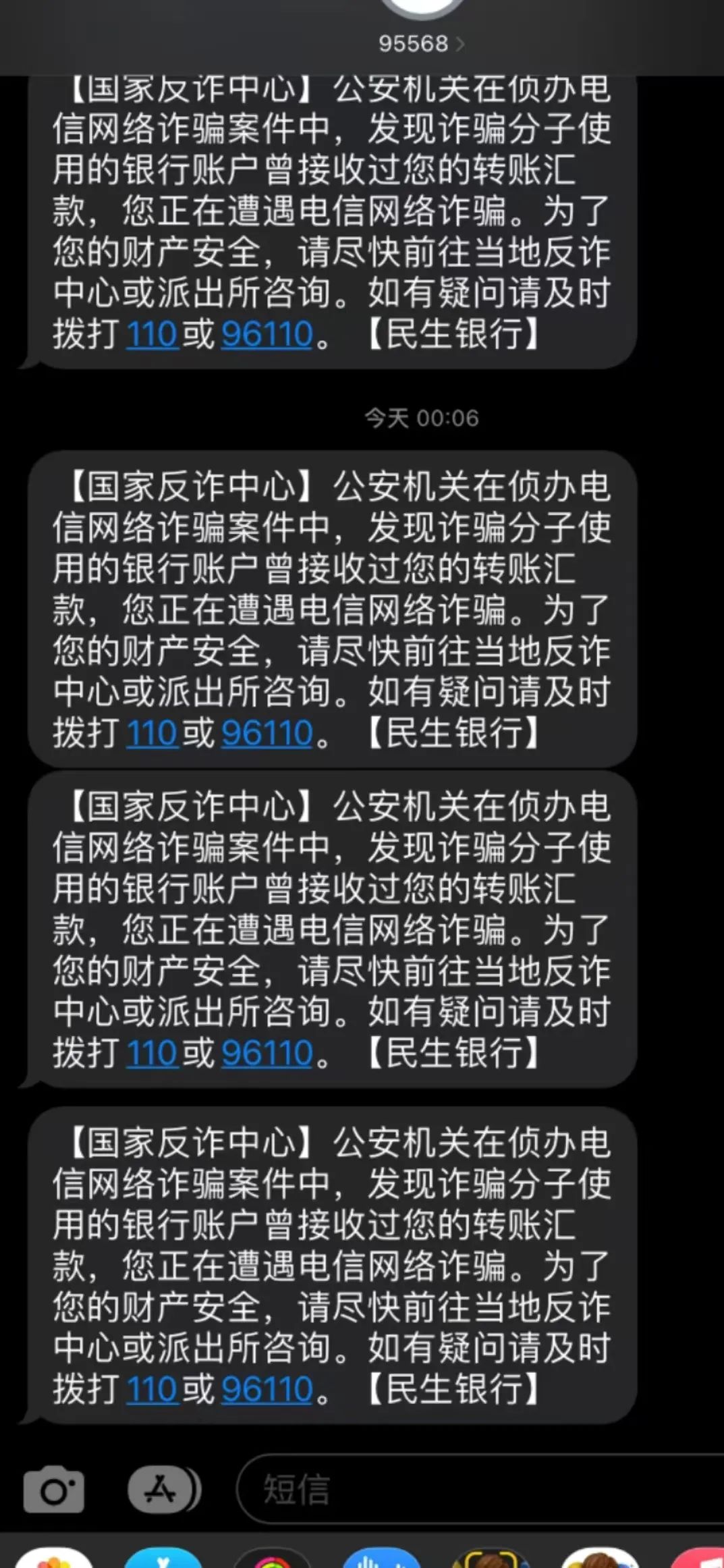Viewport: 724px width, 1568px height.
Task: Open contact details for 95568
Action: point(421,43)
